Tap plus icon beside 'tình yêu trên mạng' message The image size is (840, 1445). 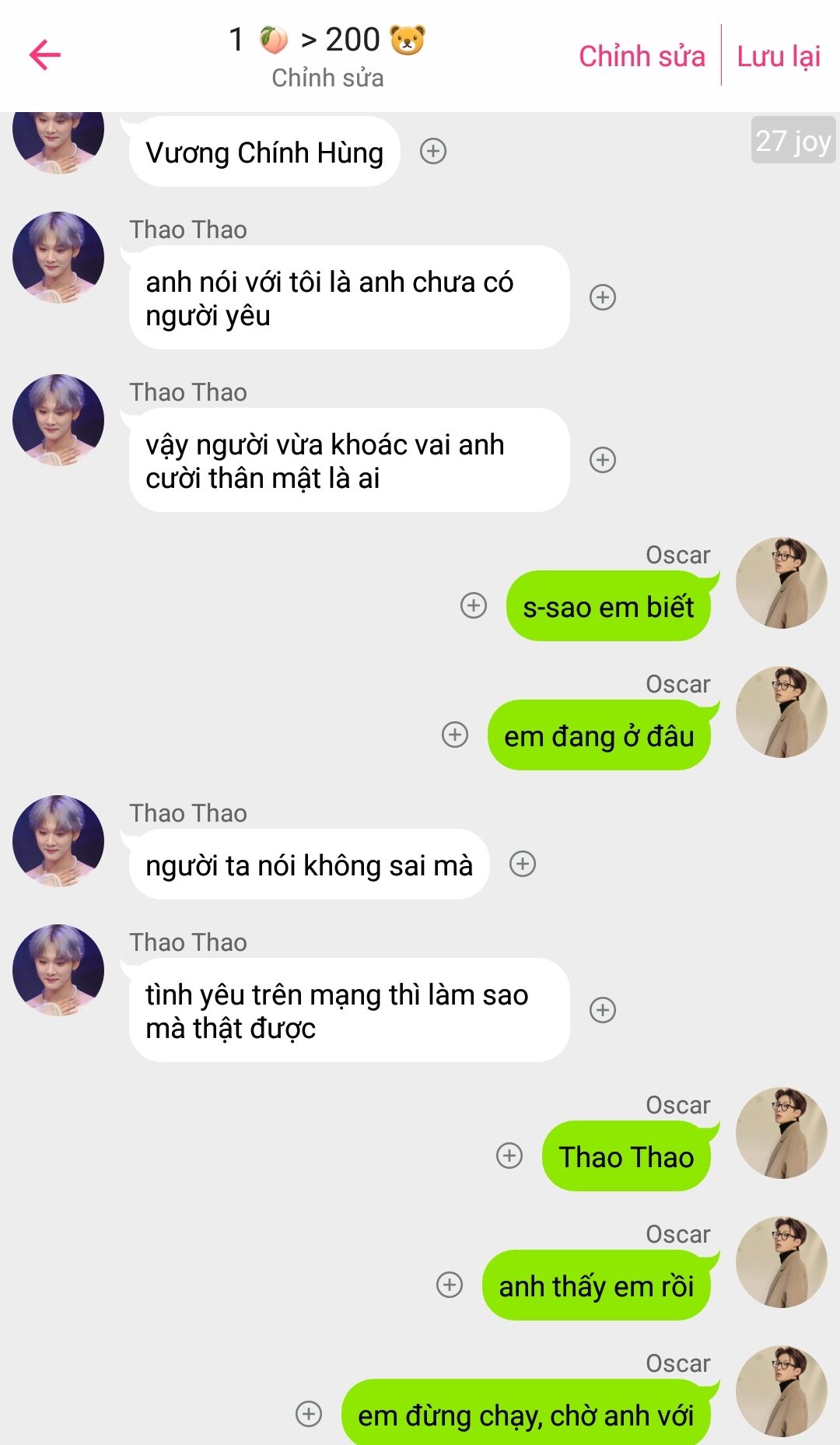pos(603,1010)
